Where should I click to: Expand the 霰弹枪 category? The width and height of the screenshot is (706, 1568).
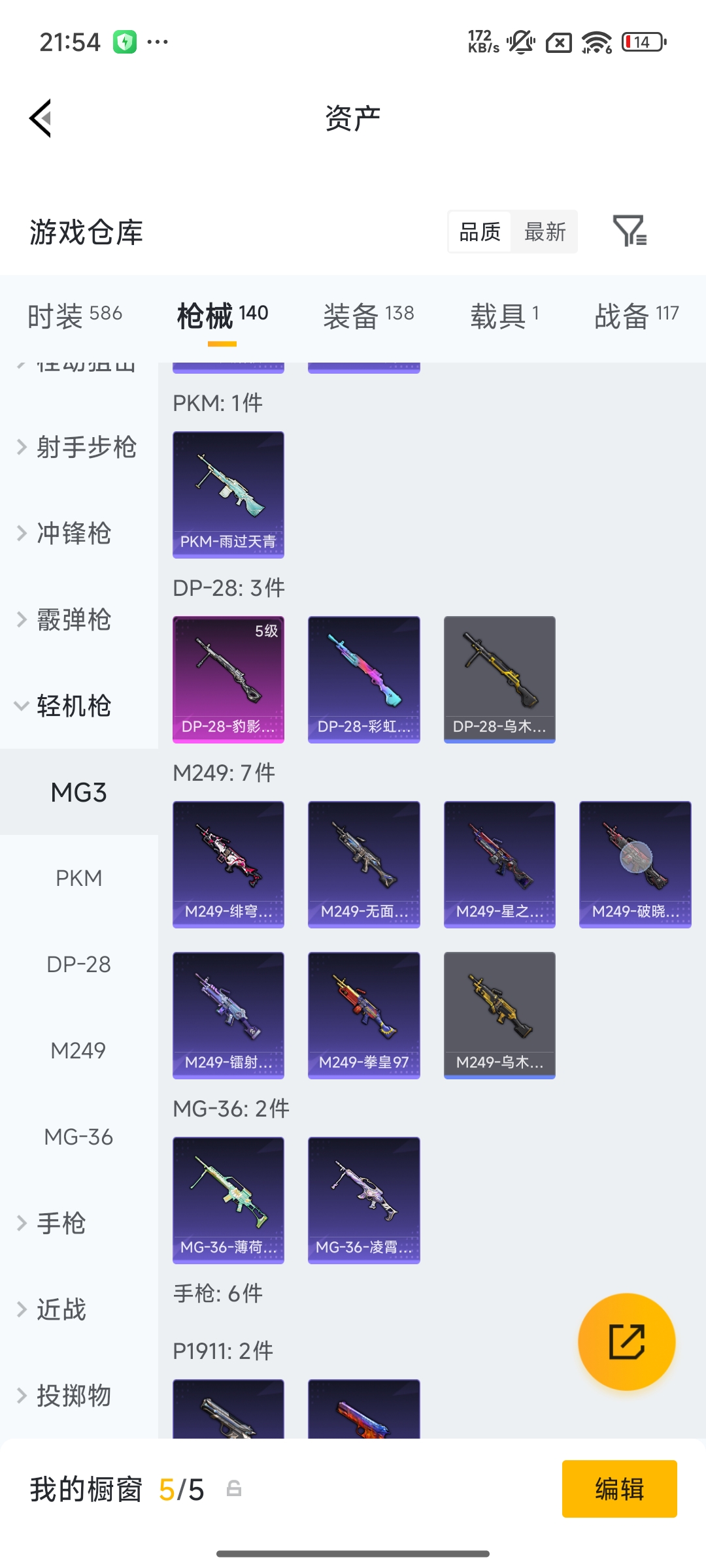pyautogui.click(x=65, y=620)
